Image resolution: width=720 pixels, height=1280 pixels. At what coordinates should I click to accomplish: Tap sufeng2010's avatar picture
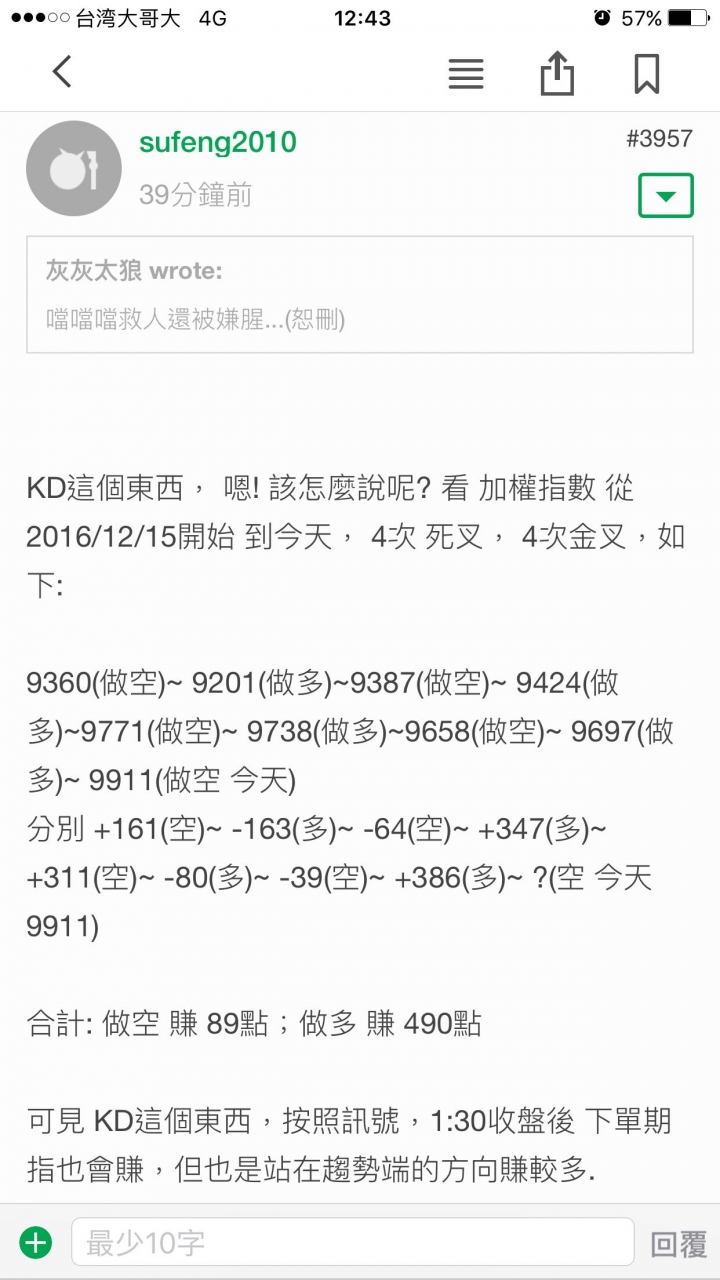click(x=74, y=169)
